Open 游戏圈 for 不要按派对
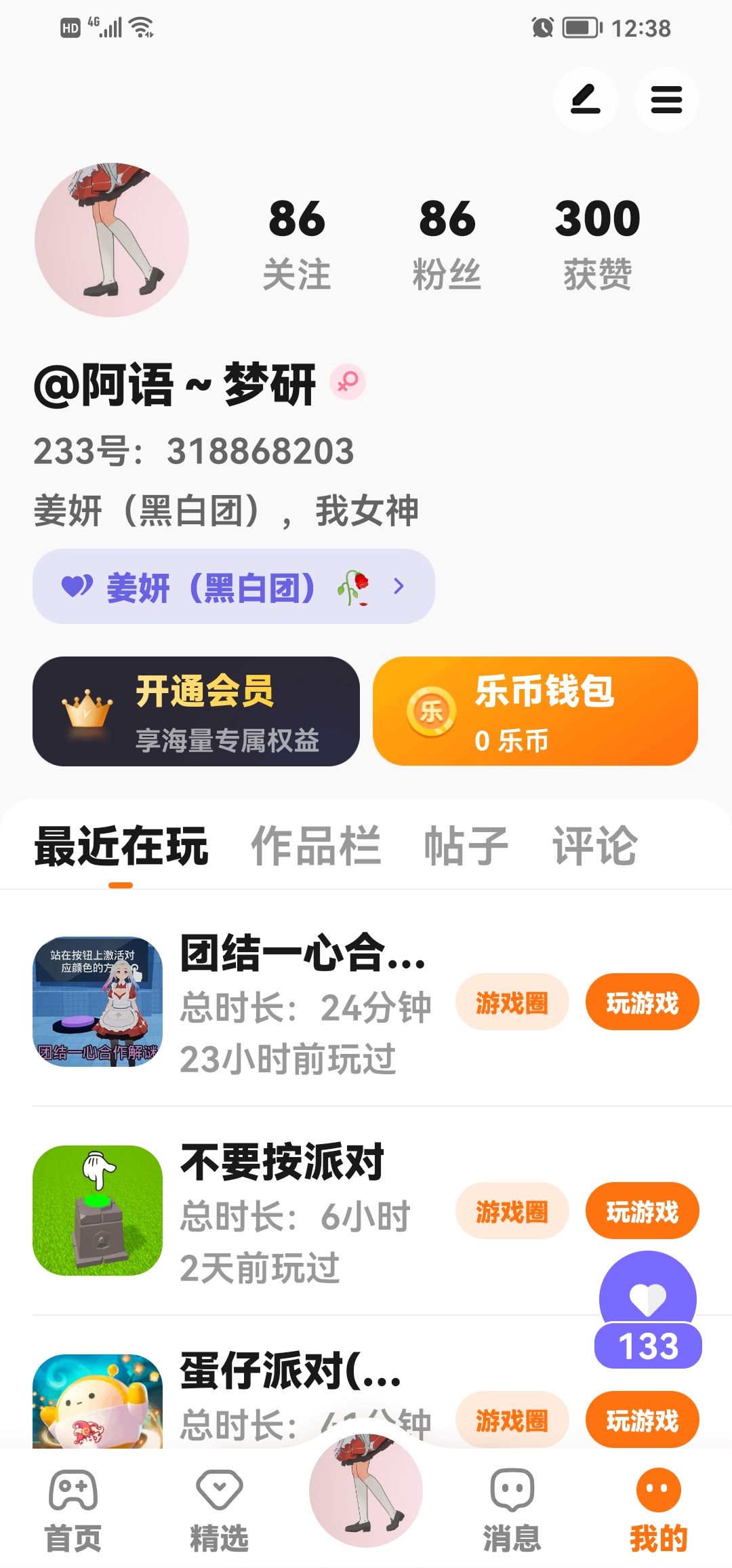Viewport: 732px width, 1568px height. [x=512, y=1211]
